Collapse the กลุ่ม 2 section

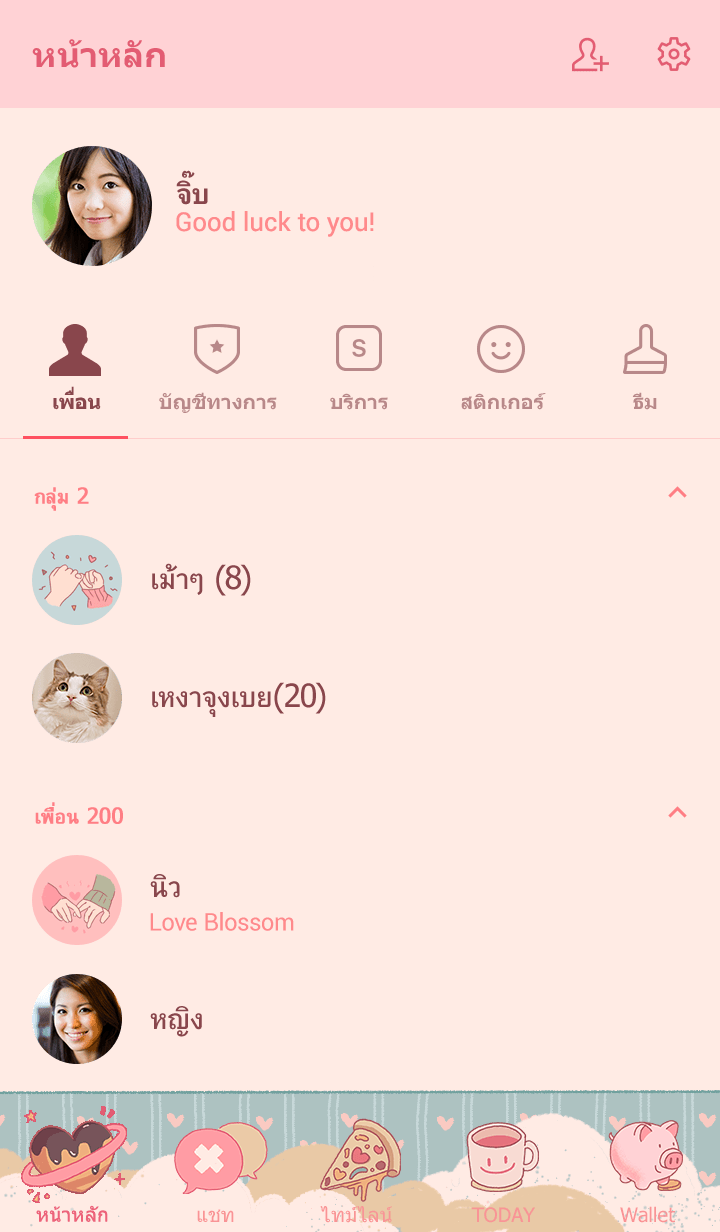click(x=677, y=493)
